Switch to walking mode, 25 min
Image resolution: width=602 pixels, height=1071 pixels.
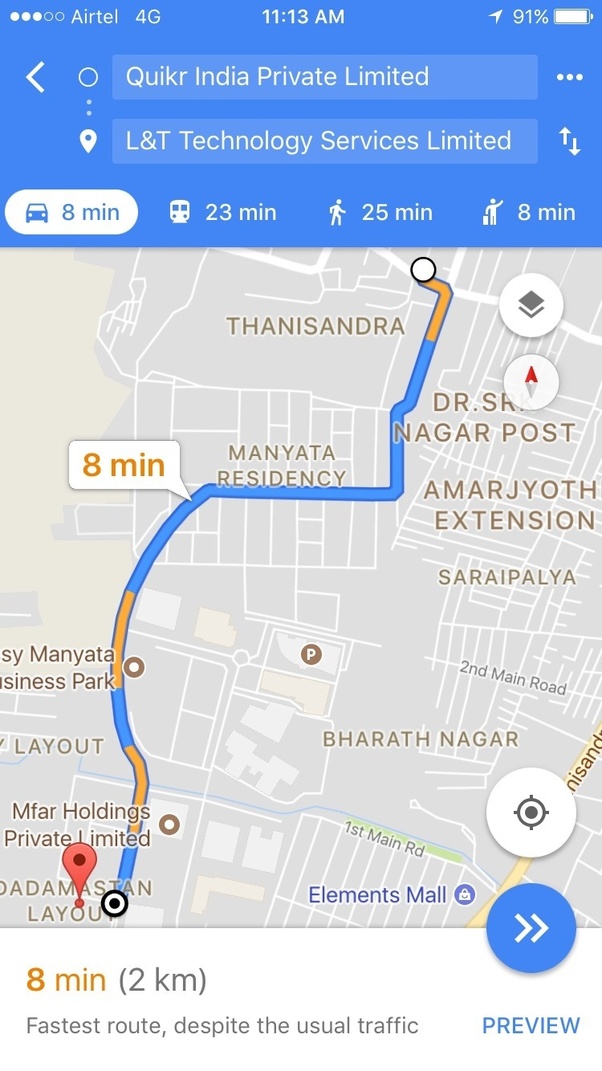point(380,212)
